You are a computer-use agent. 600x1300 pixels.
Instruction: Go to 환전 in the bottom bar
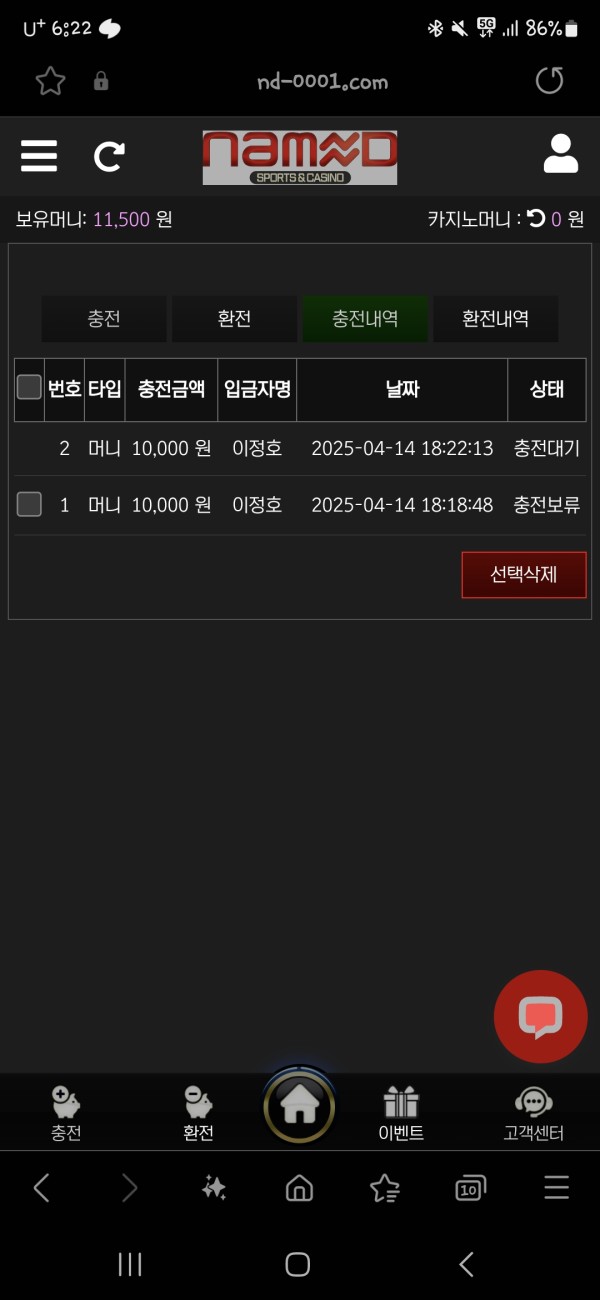pyautogui.click(x=198, y=1113)
